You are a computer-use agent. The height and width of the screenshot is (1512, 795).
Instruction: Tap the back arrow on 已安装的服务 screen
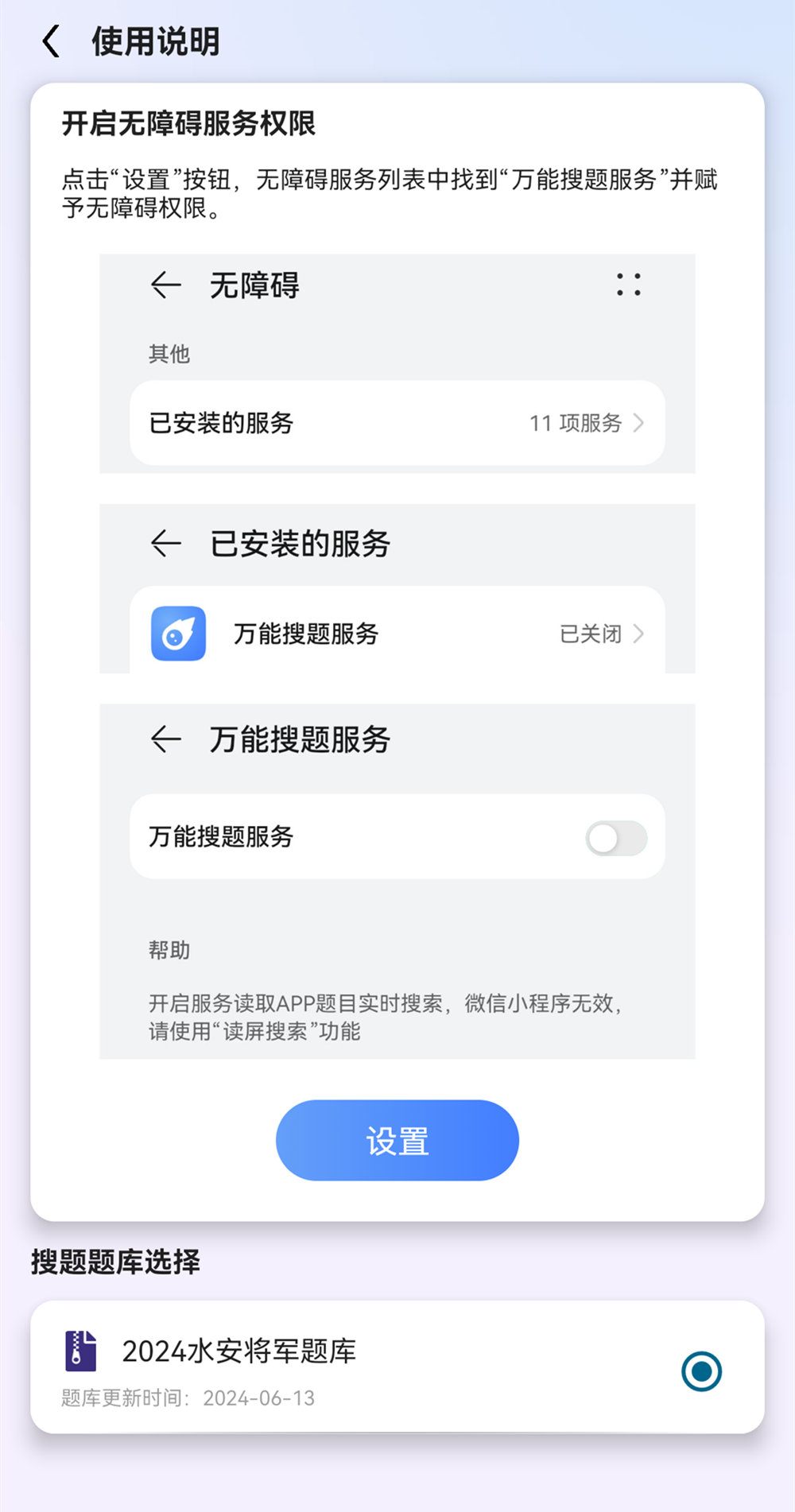point(165,543)
